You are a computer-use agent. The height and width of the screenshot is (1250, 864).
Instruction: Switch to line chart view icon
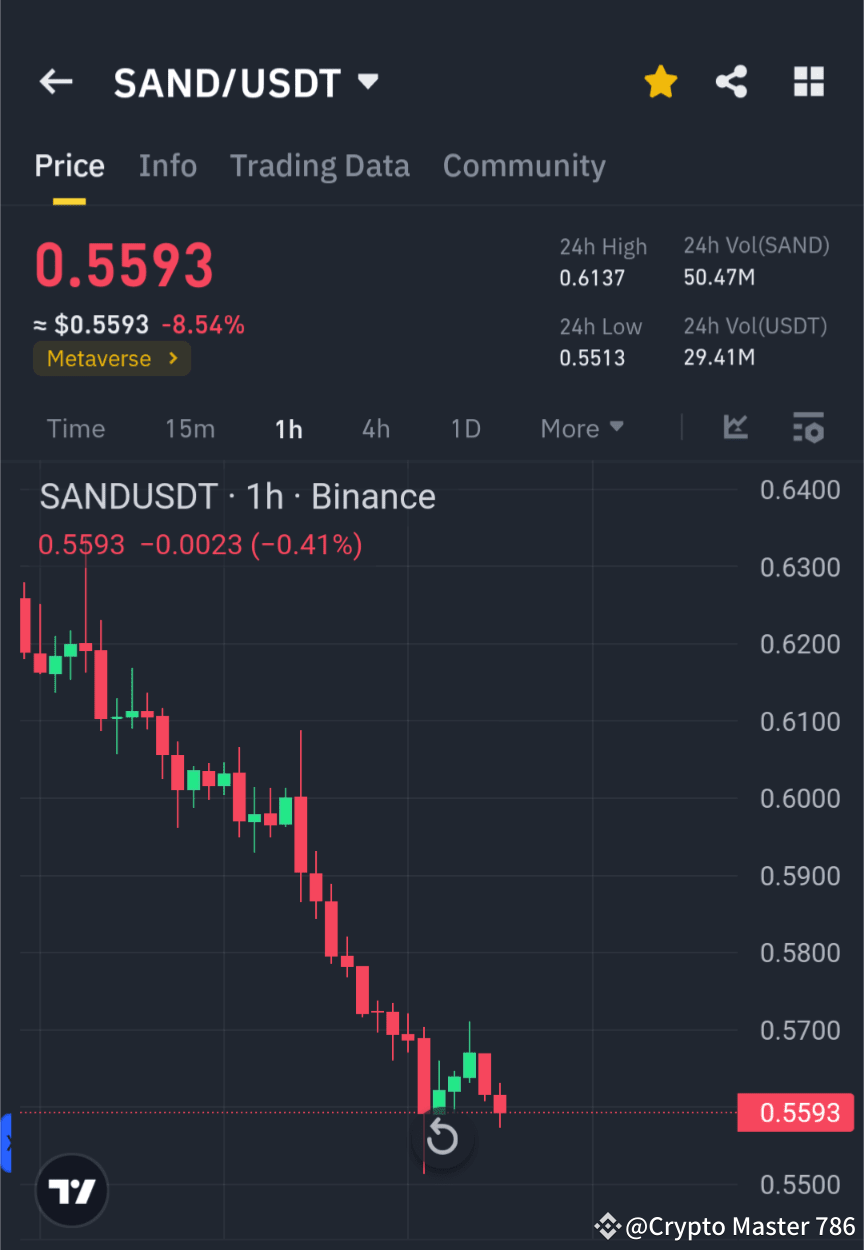coord(736,428)
